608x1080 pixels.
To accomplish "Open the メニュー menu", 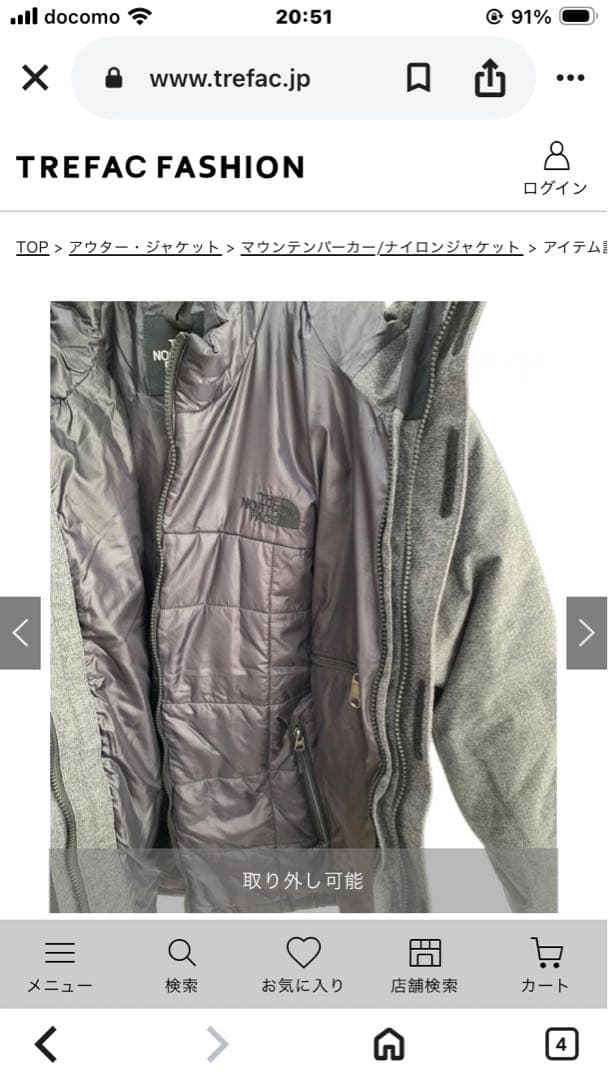I will click(x=60, y=966).
